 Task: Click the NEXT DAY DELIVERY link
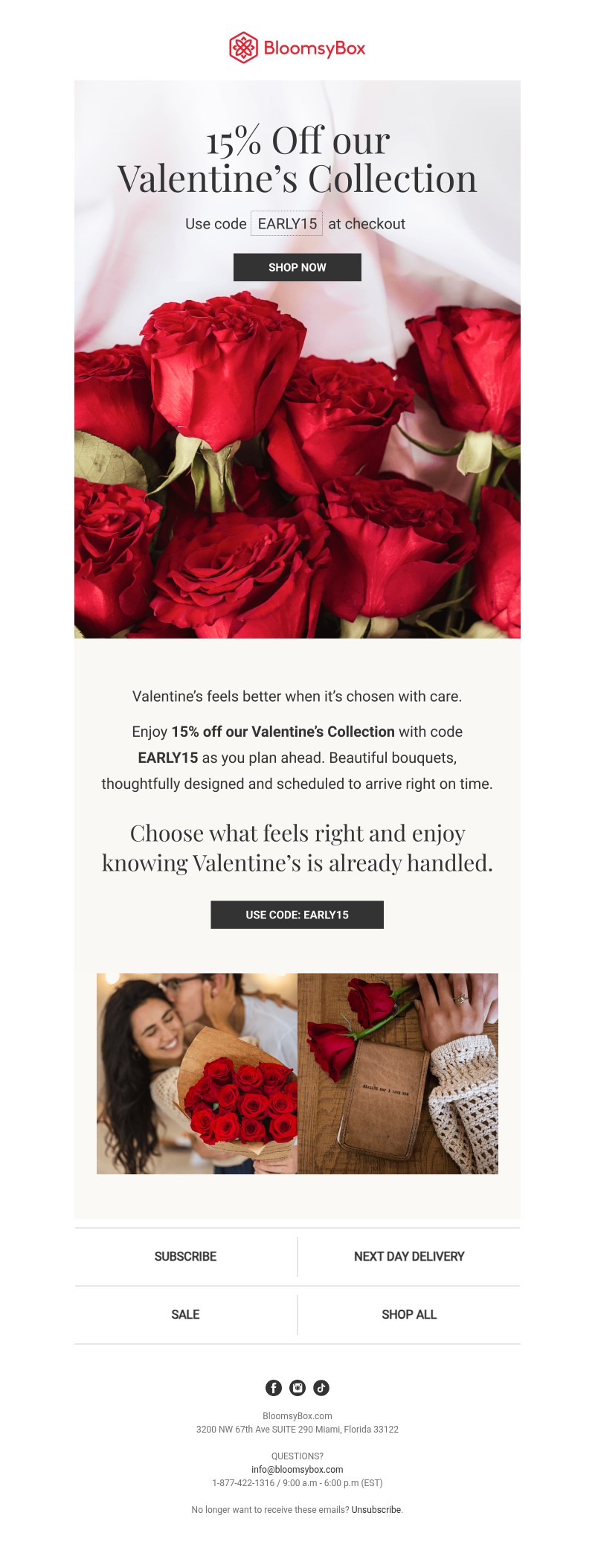(411, 1256)
